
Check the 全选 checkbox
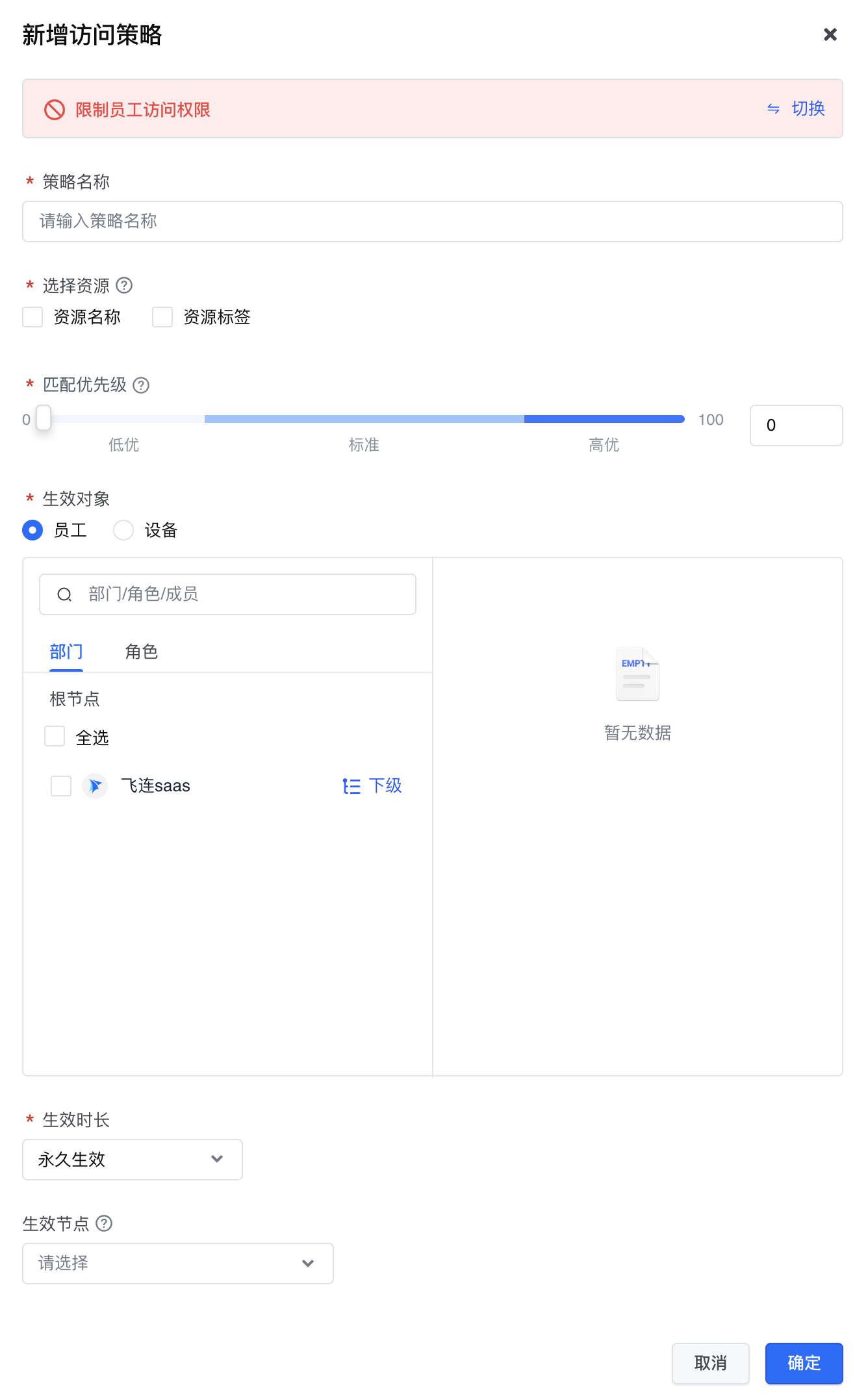55,737
